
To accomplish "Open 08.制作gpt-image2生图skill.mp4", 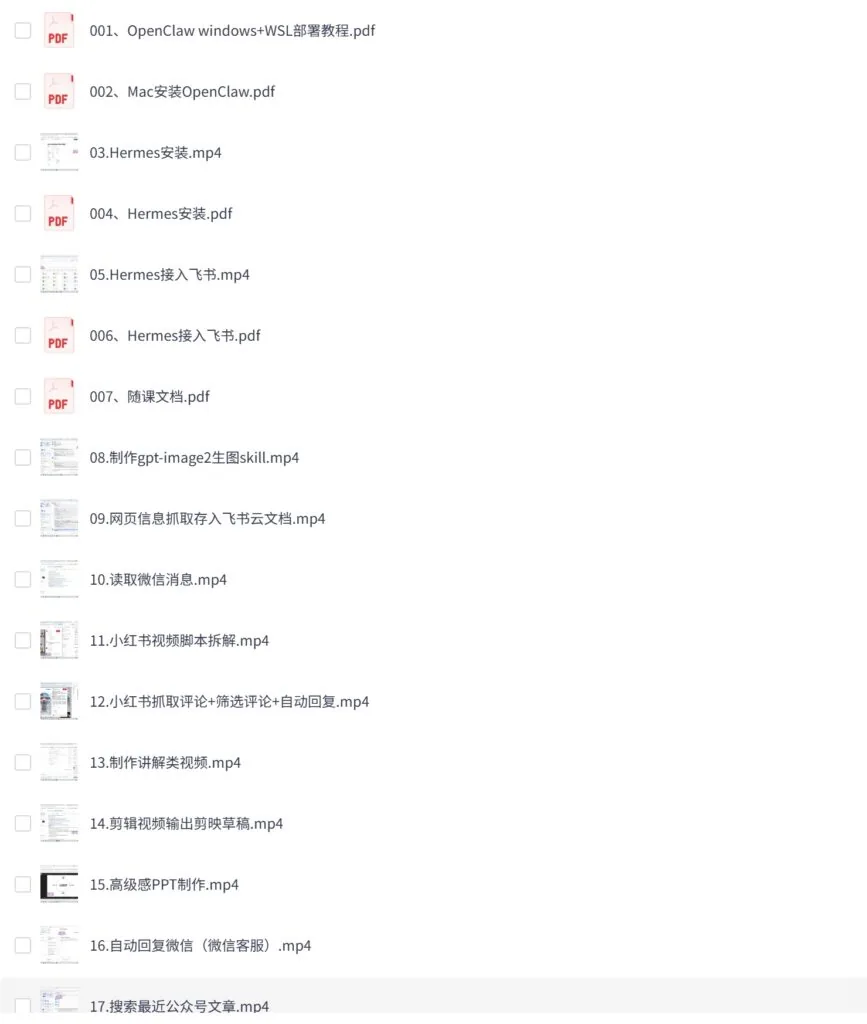I will (195, 458).
